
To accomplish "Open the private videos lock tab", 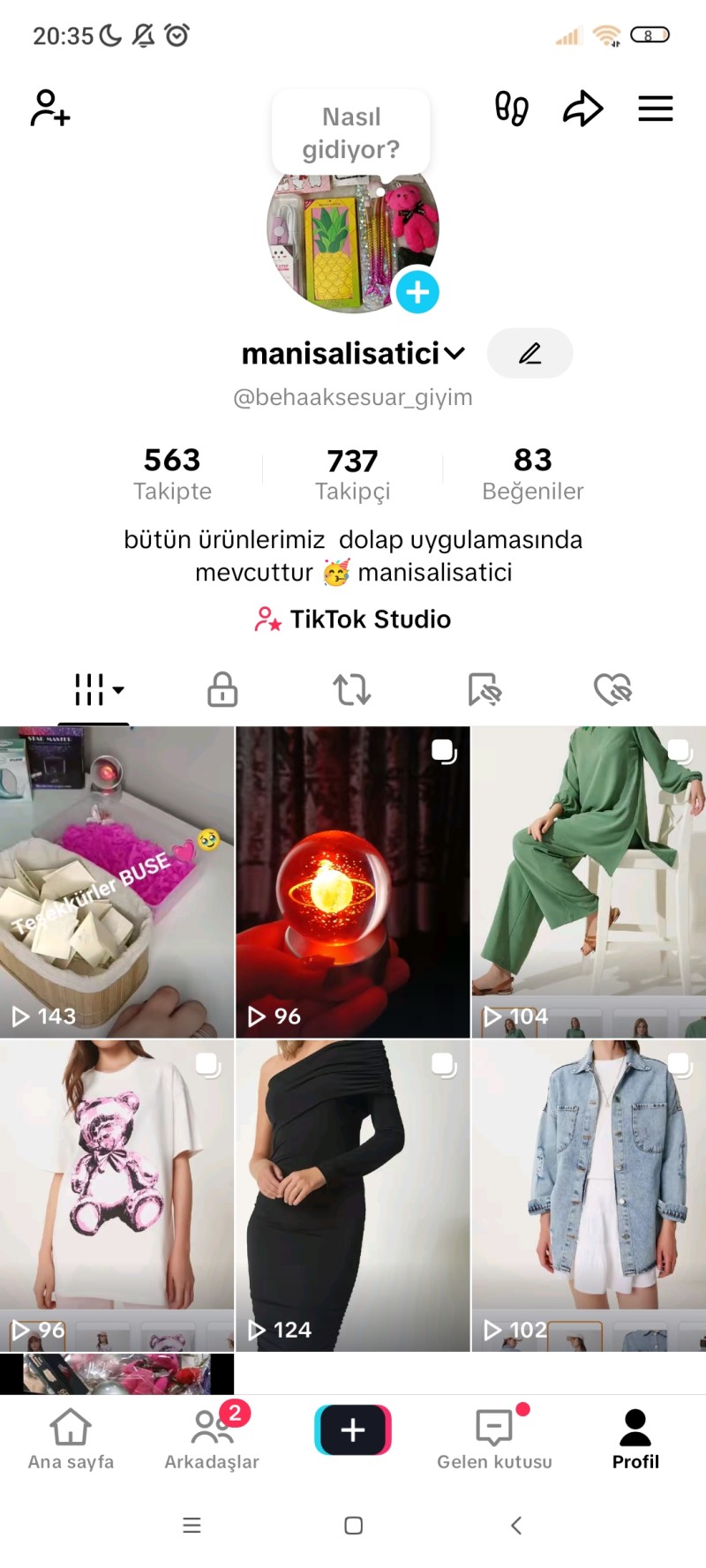I will pos(222,690).
